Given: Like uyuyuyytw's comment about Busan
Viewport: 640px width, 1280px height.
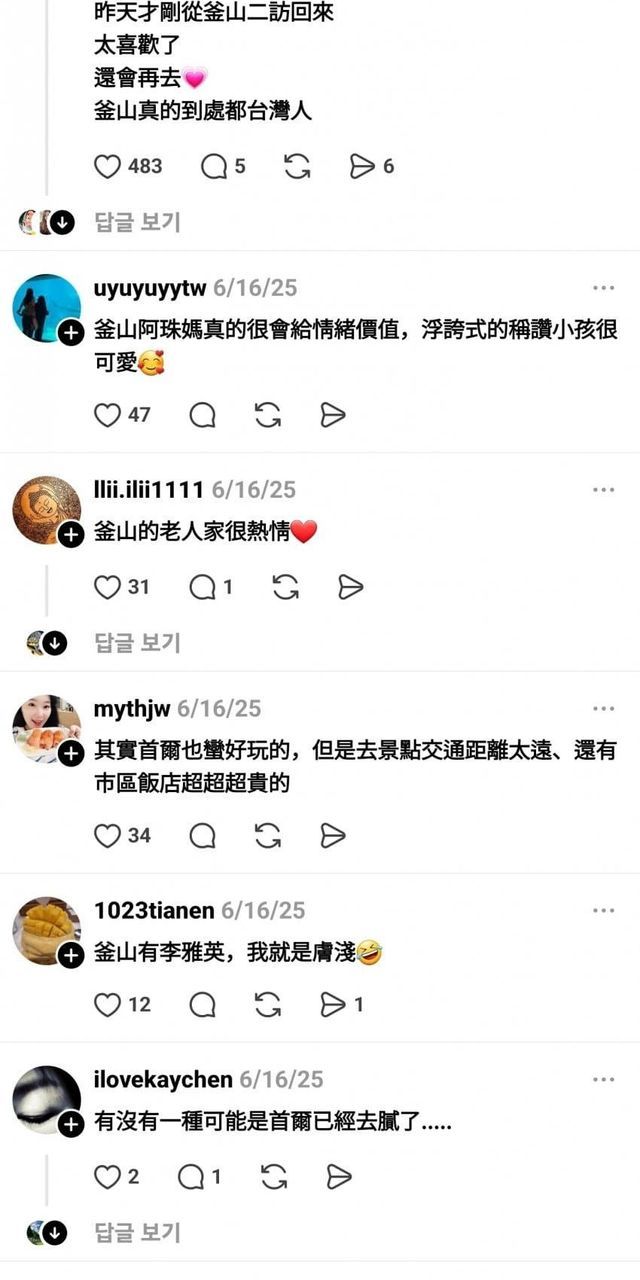Looking at the screenshot, I should (x=107, y=415).
